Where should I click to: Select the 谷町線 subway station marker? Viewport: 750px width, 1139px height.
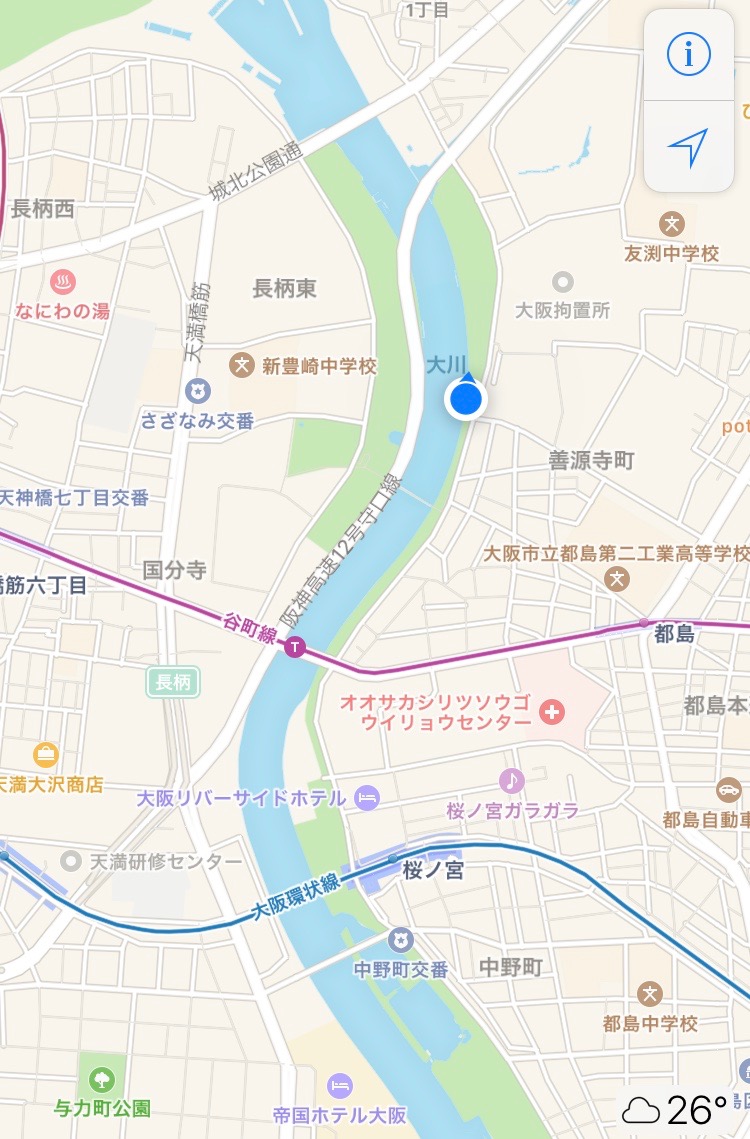coord(295,647)
